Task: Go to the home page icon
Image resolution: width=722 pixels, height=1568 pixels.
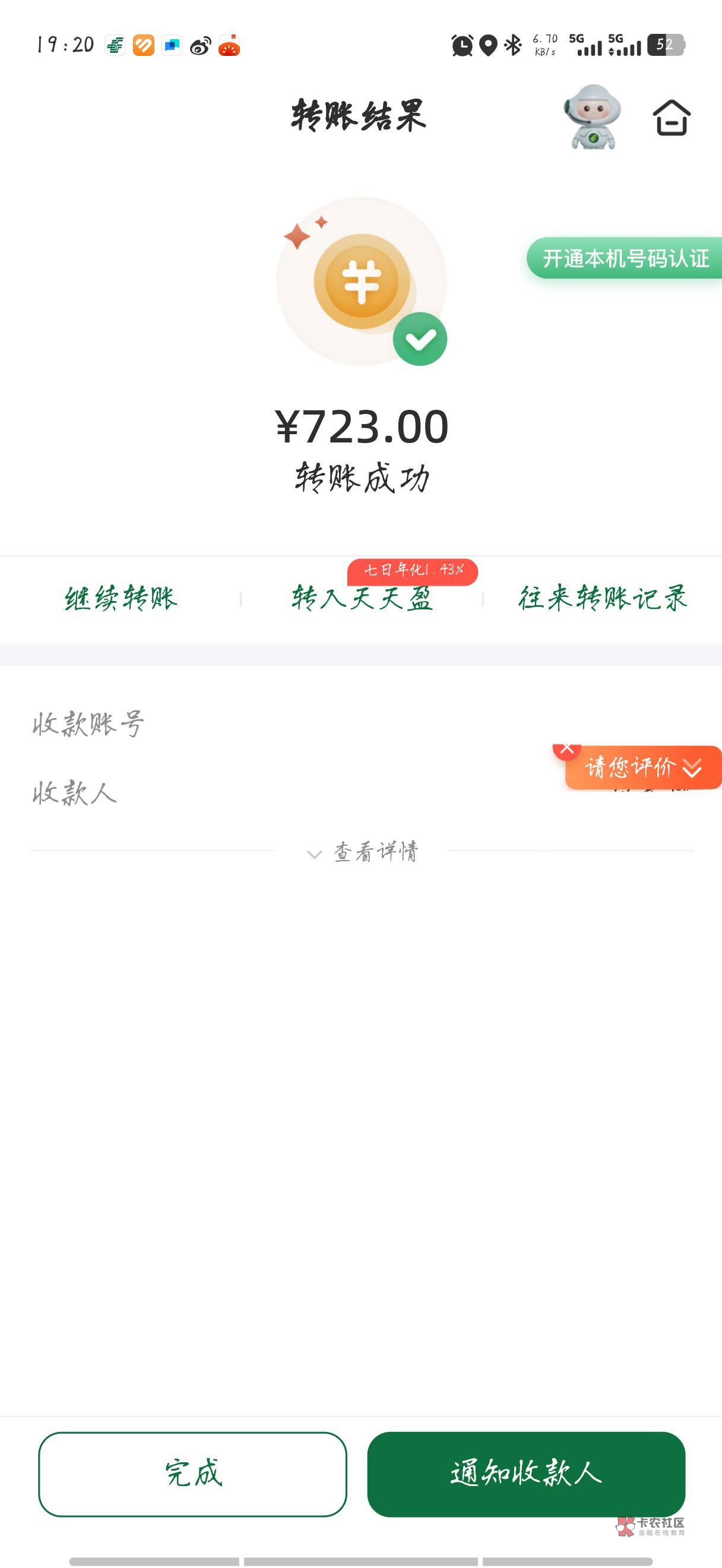Action: point(671,118)
